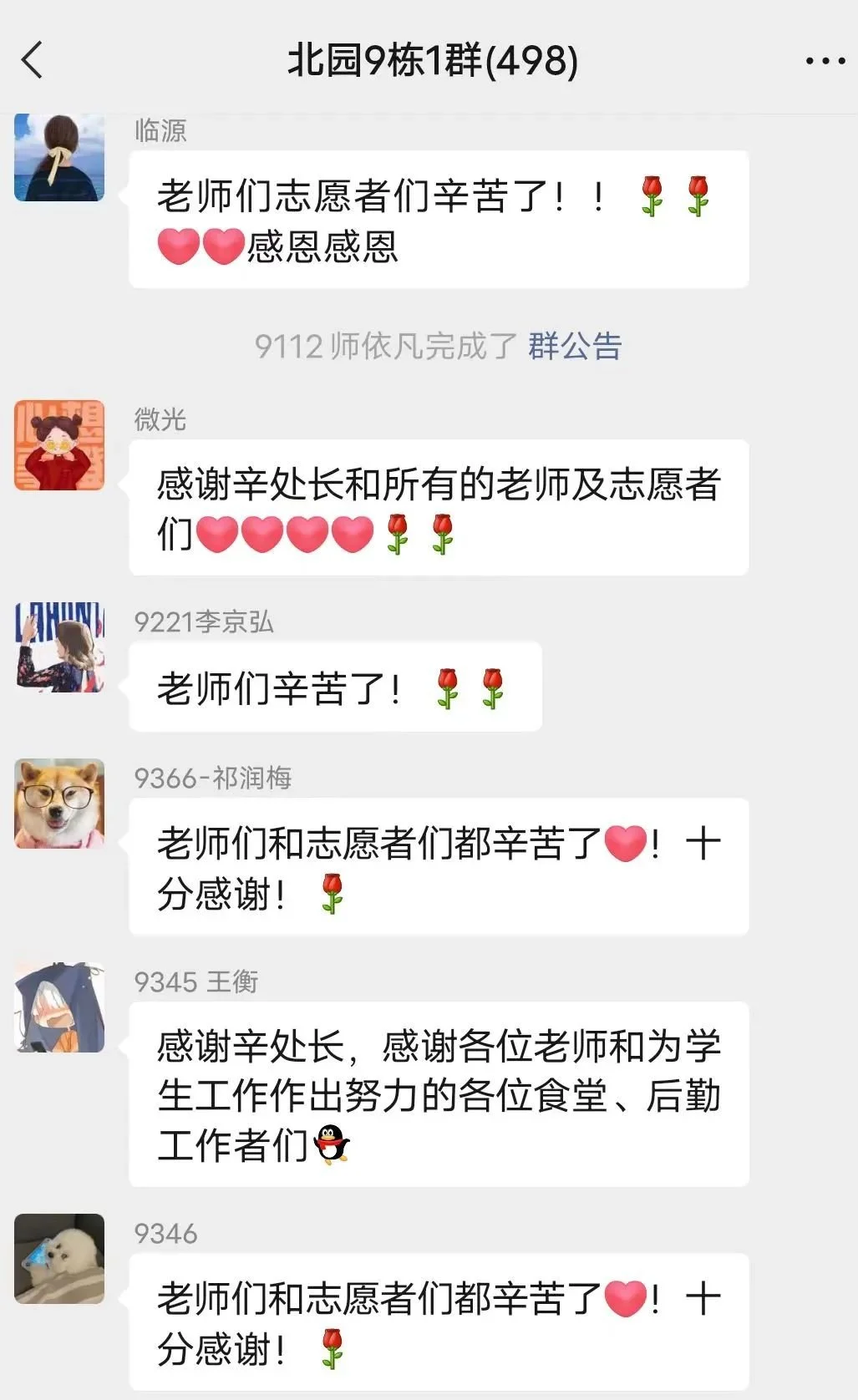Open the group chat options menu
The image size is (858, 1400).
(825, 61)
